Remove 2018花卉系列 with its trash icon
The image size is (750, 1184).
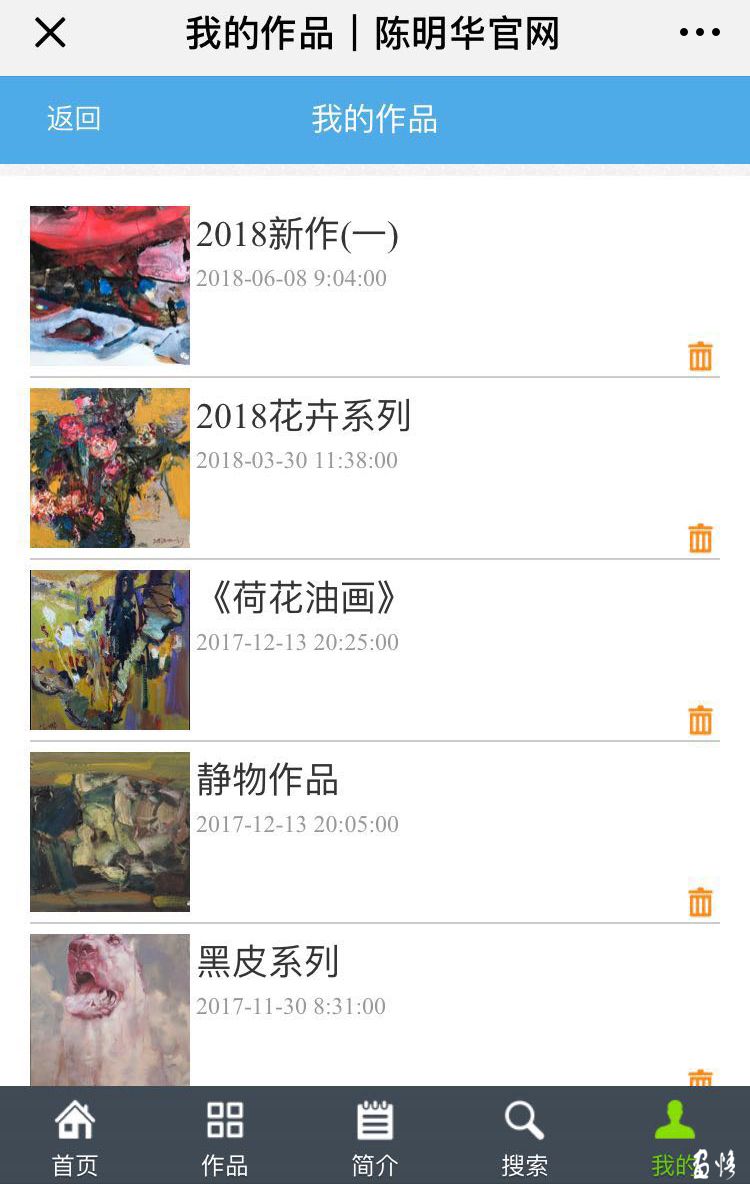coord(700,538)
